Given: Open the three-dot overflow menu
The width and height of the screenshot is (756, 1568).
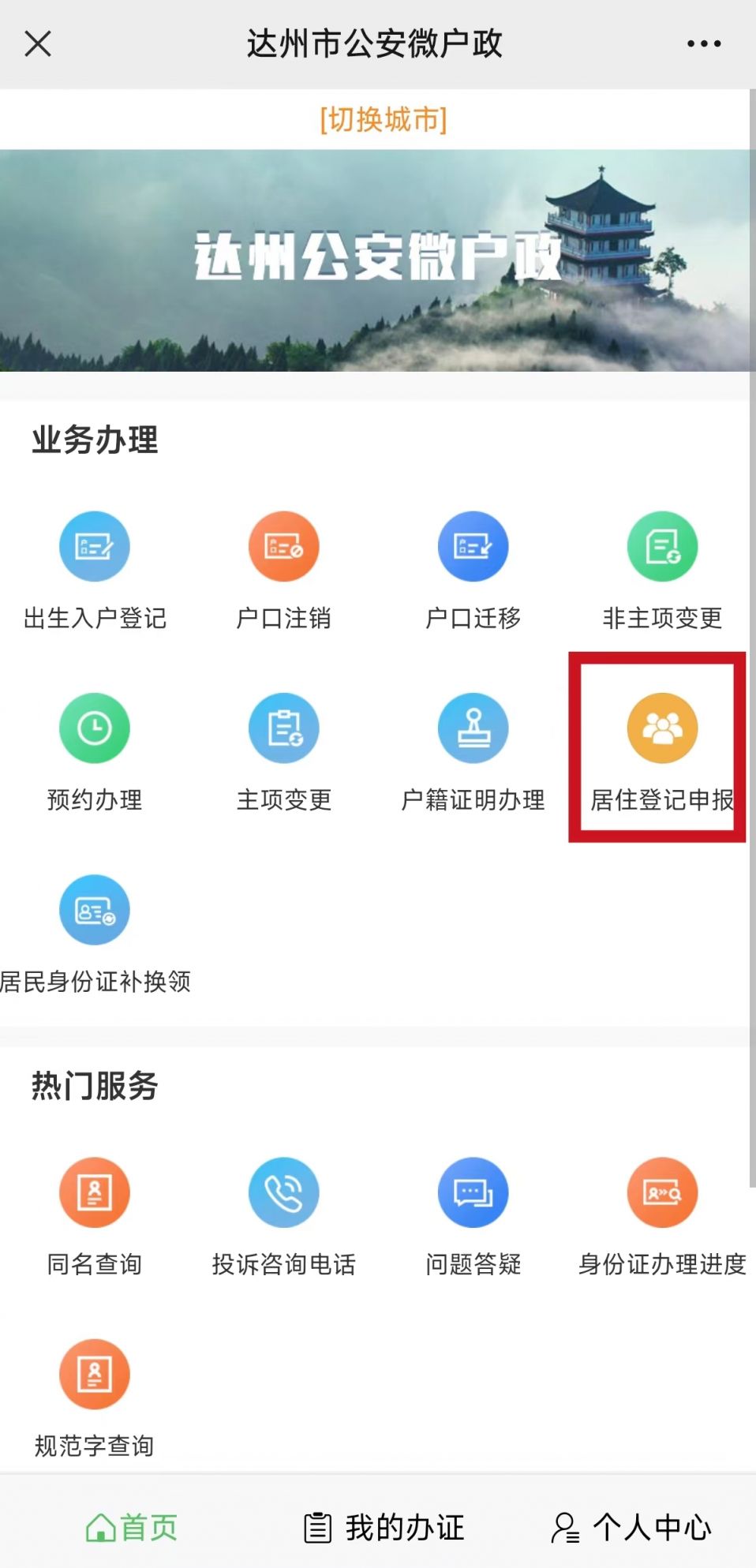Looking at the screenshot, I should [703, 44].
